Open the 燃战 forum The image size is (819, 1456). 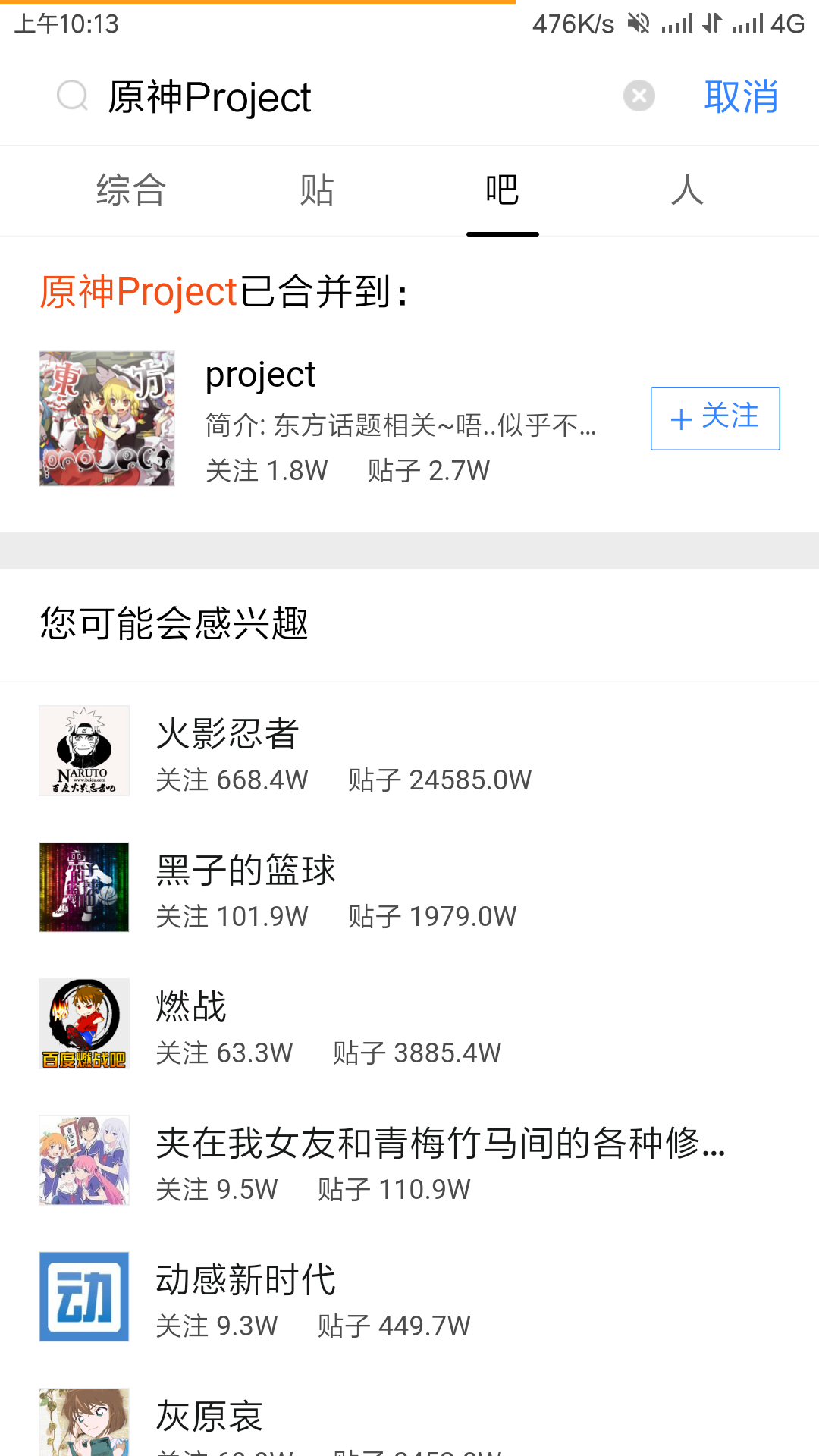(x=409, y=1024)
